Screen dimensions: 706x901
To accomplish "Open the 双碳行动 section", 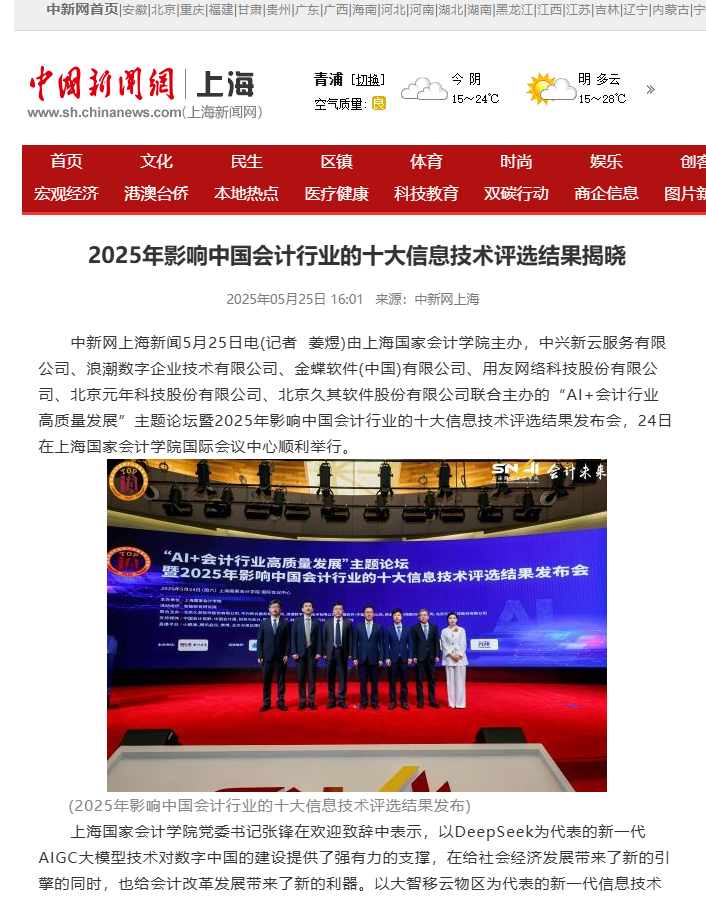I will 517,194.
